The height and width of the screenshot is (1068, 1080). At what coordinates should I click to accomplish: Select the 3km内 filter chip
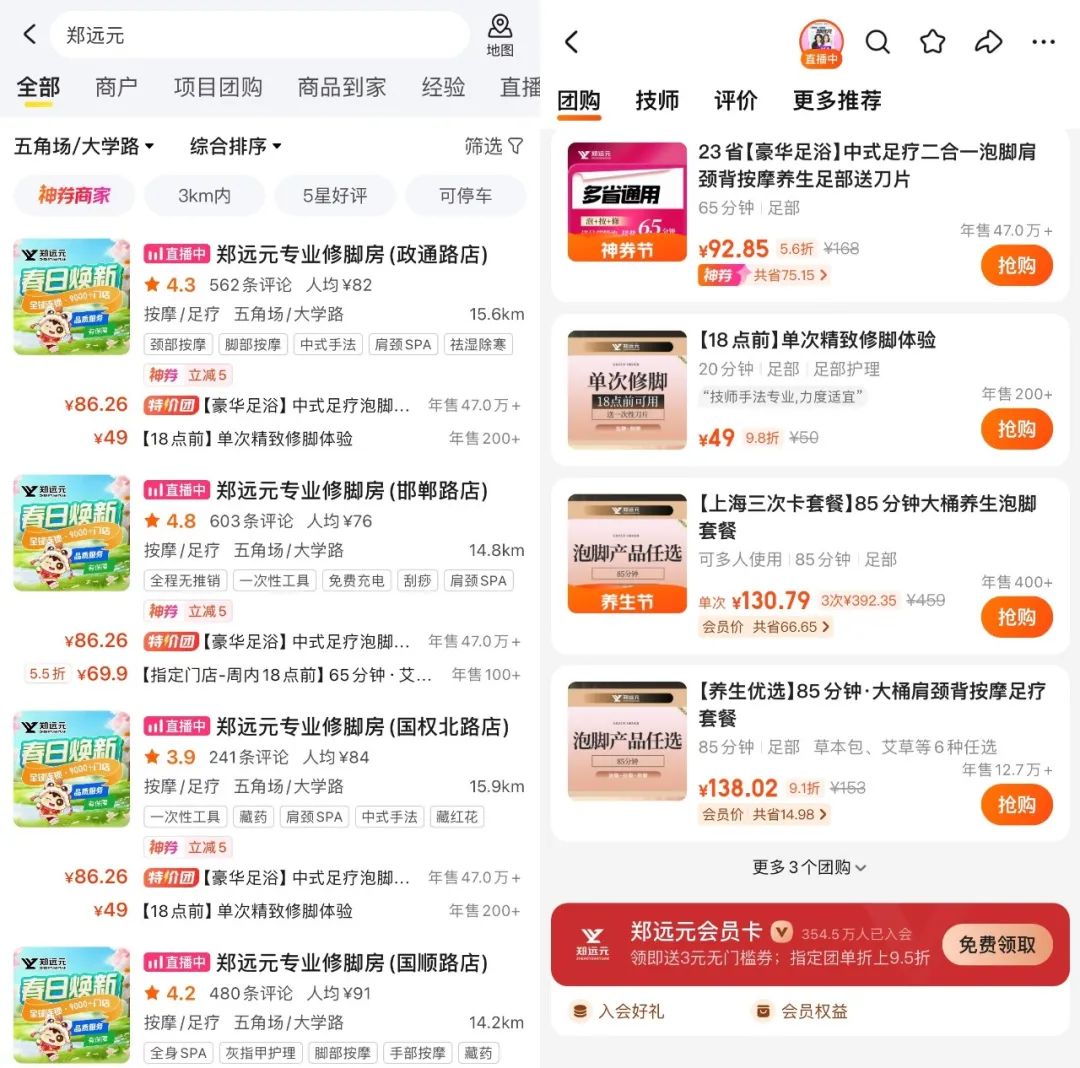(x=204, y=195)
